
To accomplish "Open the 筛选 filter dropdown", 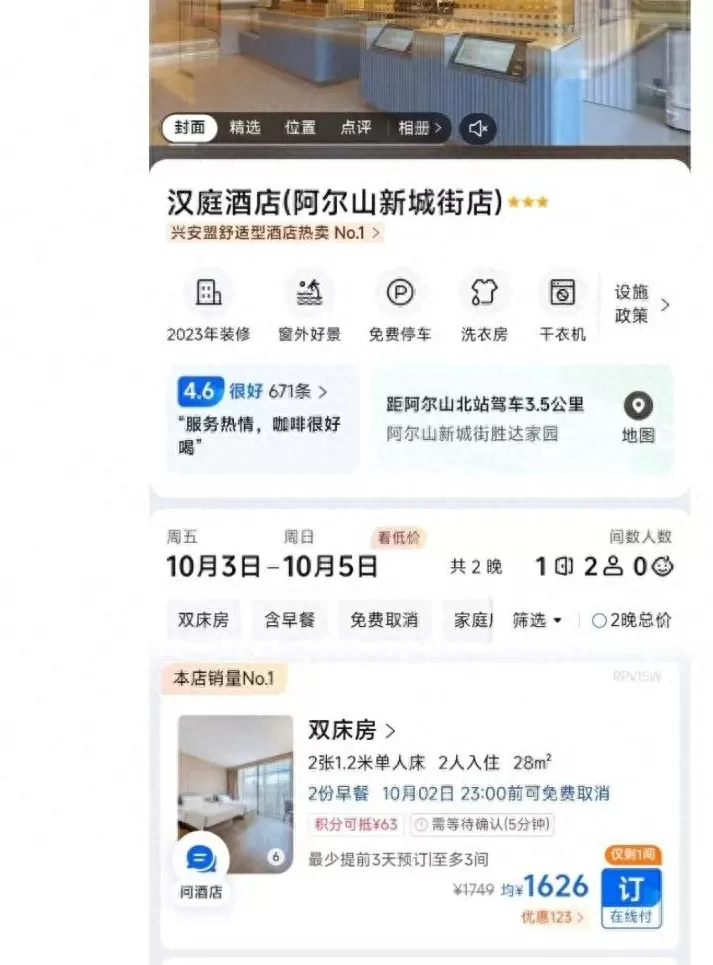I will pyautogui.click(x=537, y=621).
